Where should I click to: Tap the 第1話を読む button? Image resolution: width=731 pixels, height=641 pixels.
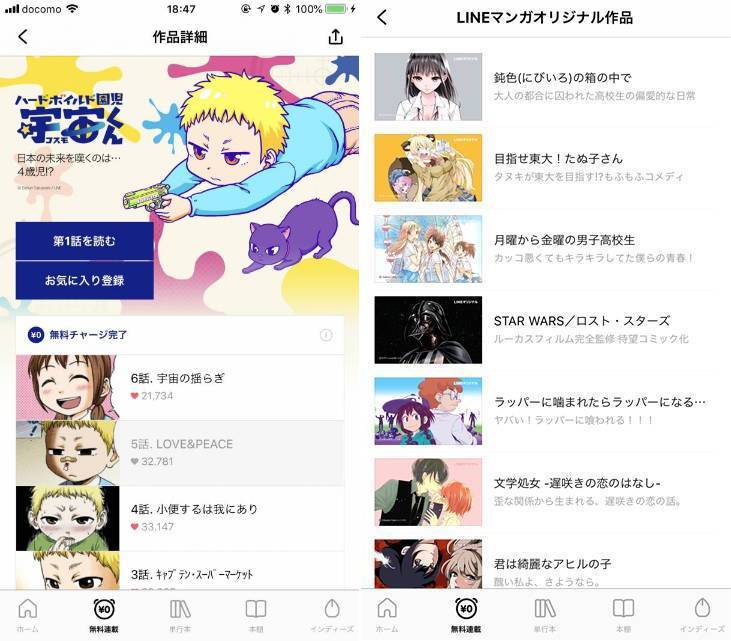(85, 241)
